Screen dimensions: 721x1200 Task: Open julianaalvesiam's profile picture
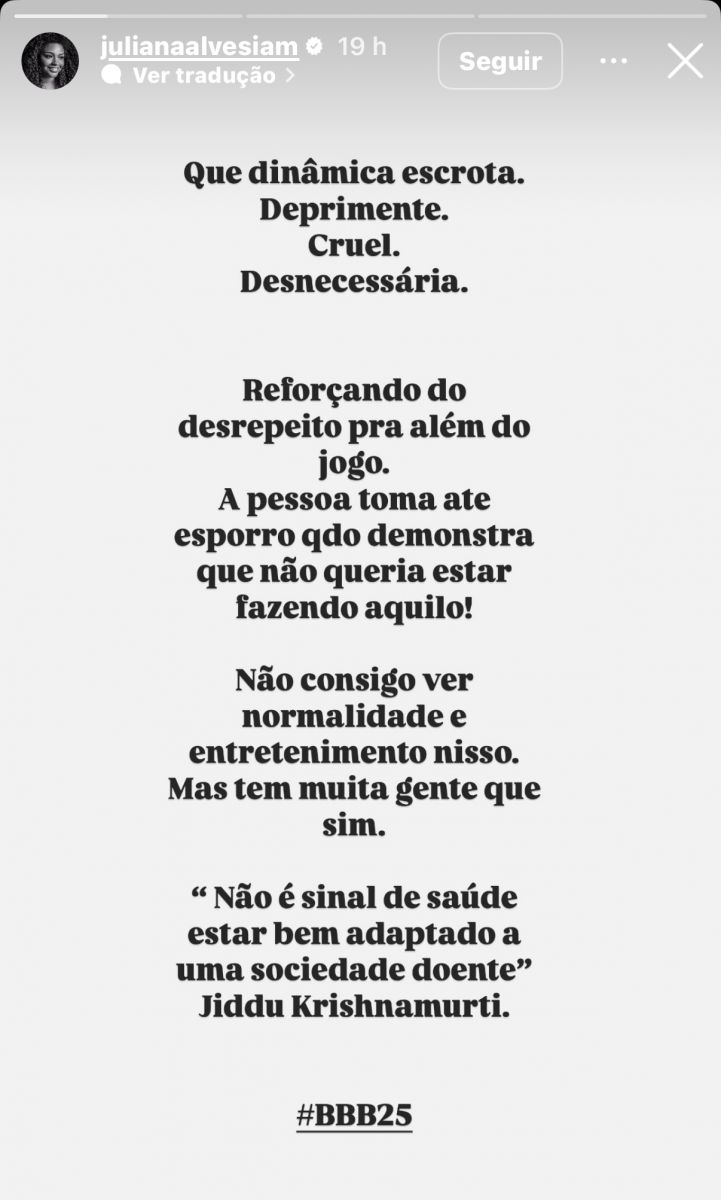click(50, 60)
